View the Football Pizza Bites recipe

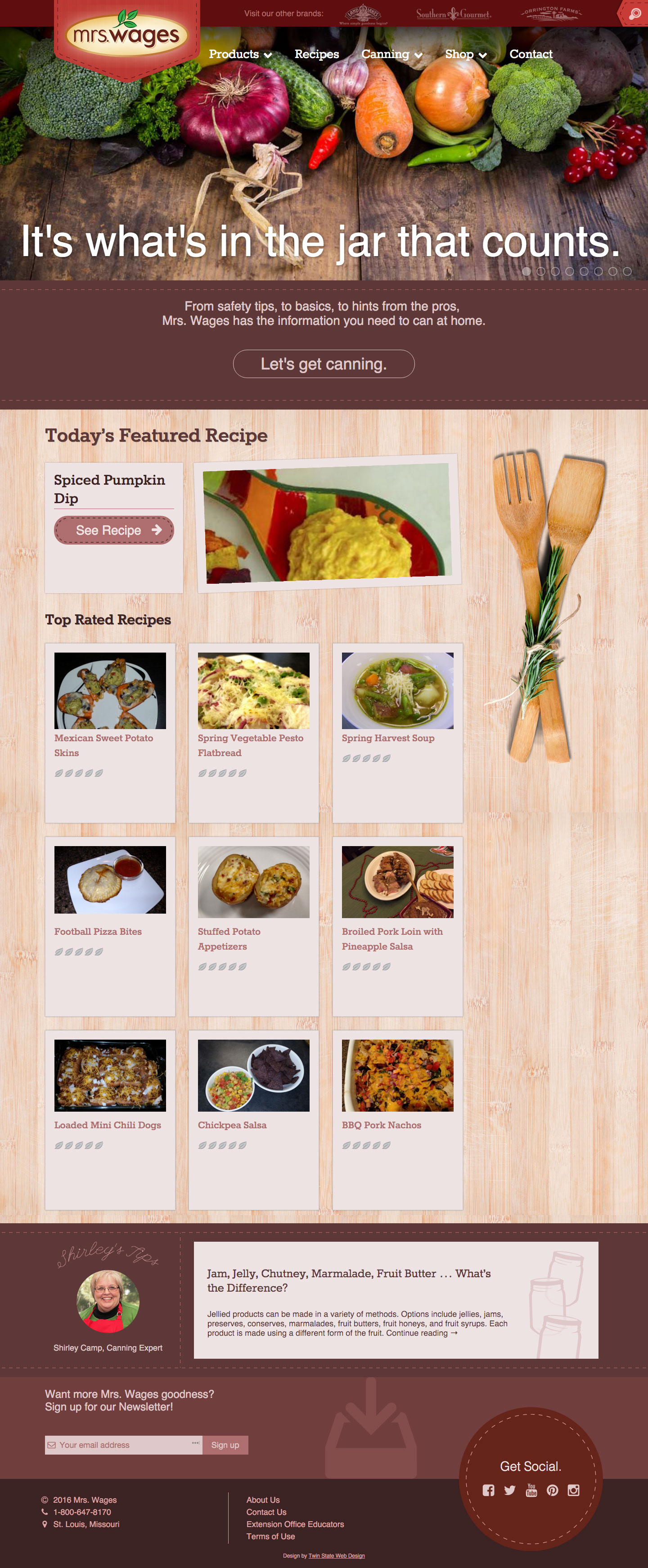(x=98, y=931)
